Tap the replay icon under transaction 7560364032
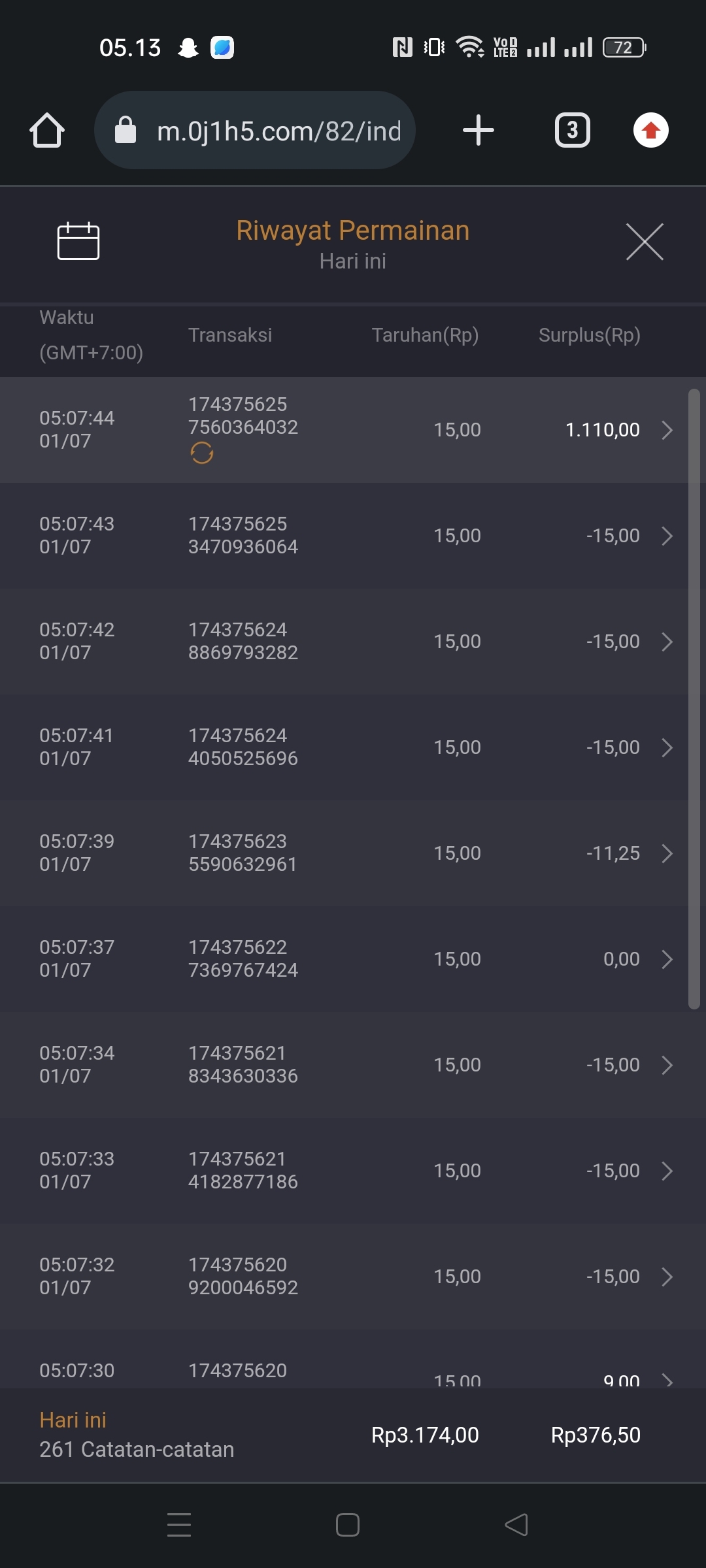706x1568 pixels. pos(201,453)
